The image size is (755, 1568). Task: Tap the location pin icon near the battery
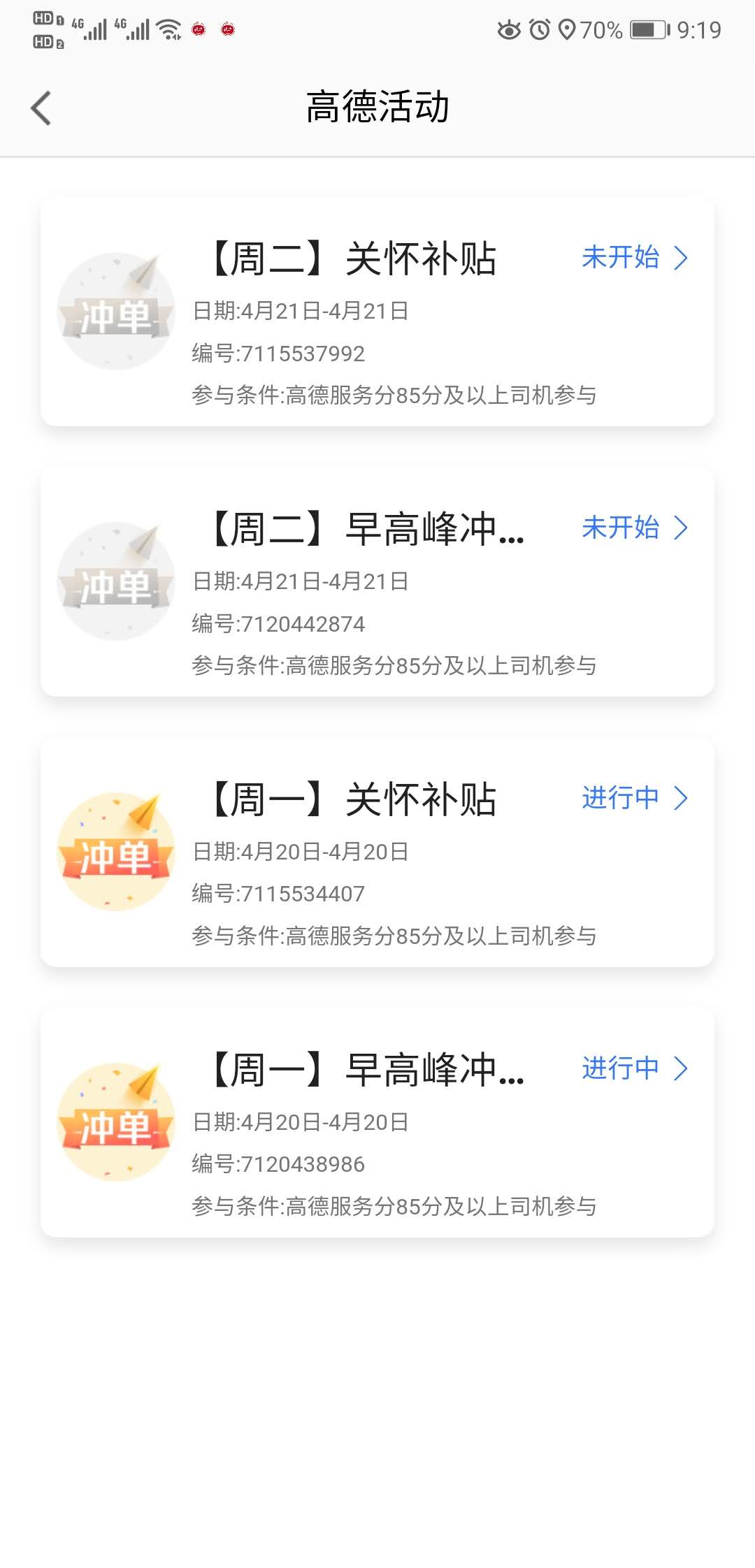click(568, 29)
